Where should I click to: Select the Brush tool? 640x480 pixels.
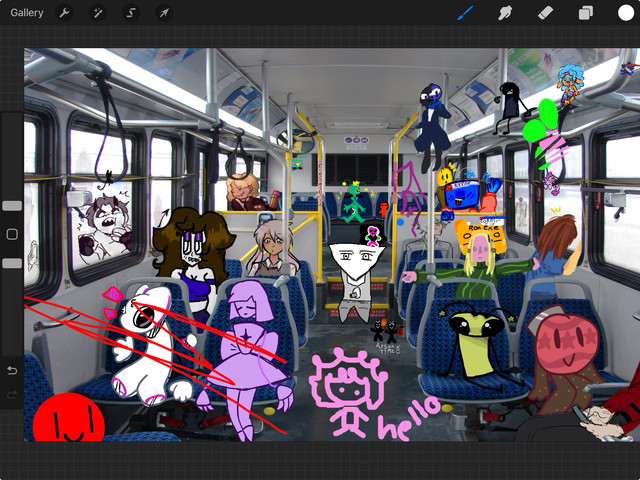pyautogui.click(x=465, y=13)
